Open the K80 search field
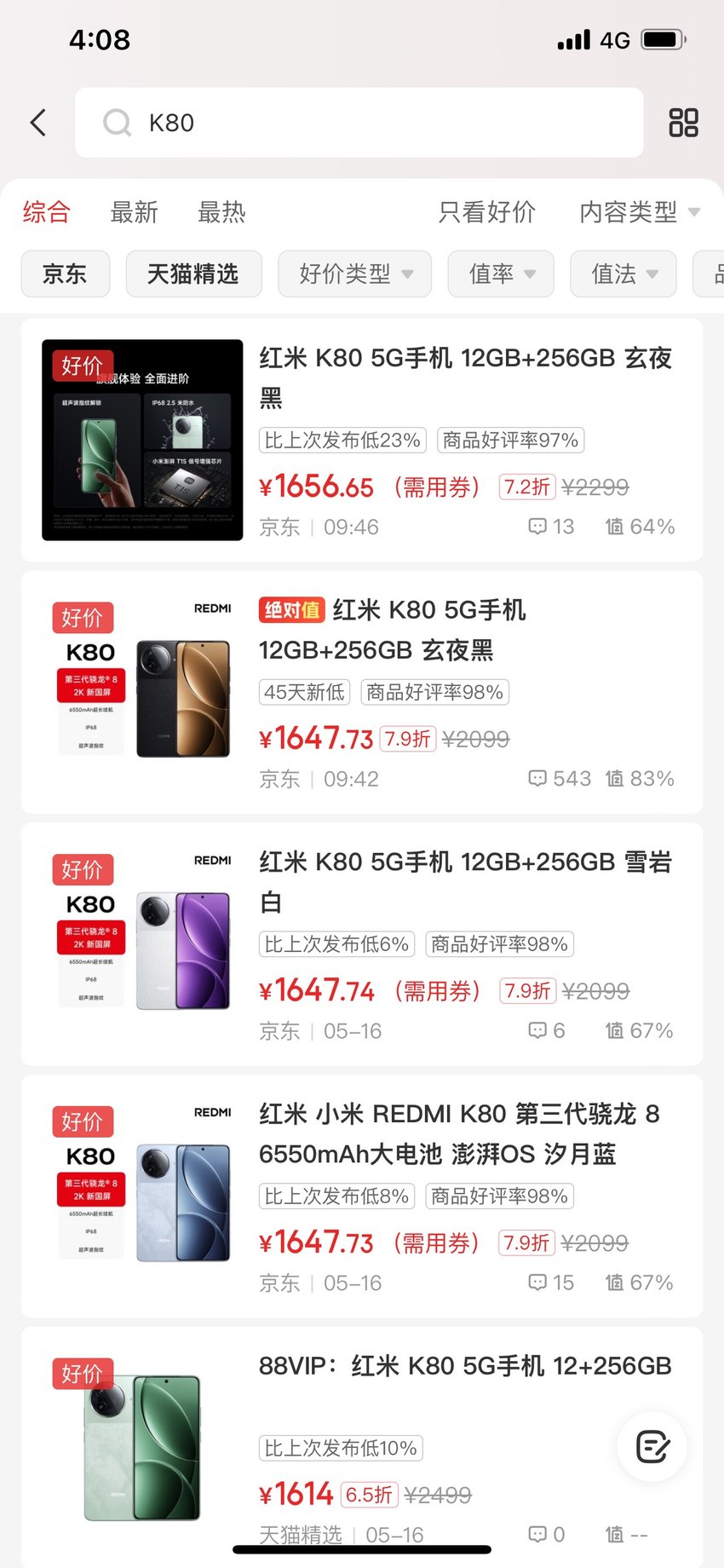 pyautogui.click(x=359, y=123)
